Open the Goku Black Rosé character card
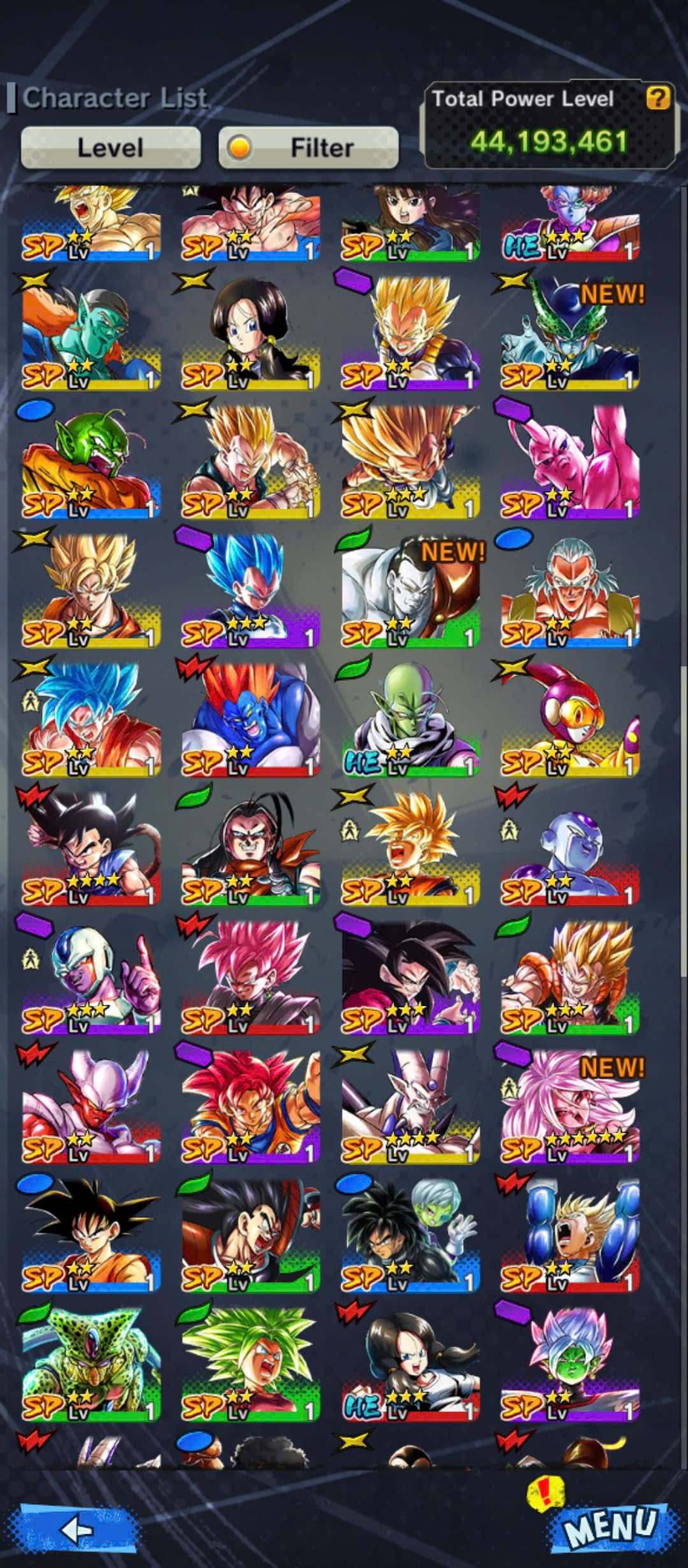 (x=251, y=976)
